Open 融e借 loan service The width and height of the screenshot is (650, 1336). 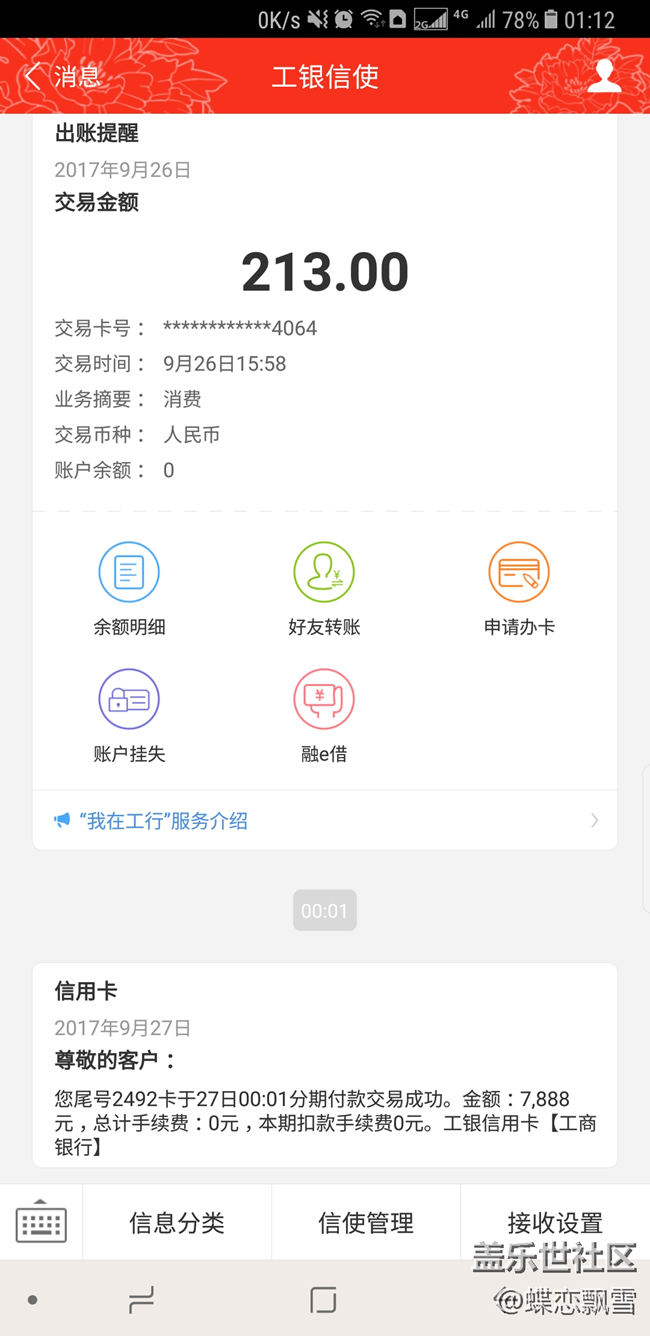coord(324,716)
